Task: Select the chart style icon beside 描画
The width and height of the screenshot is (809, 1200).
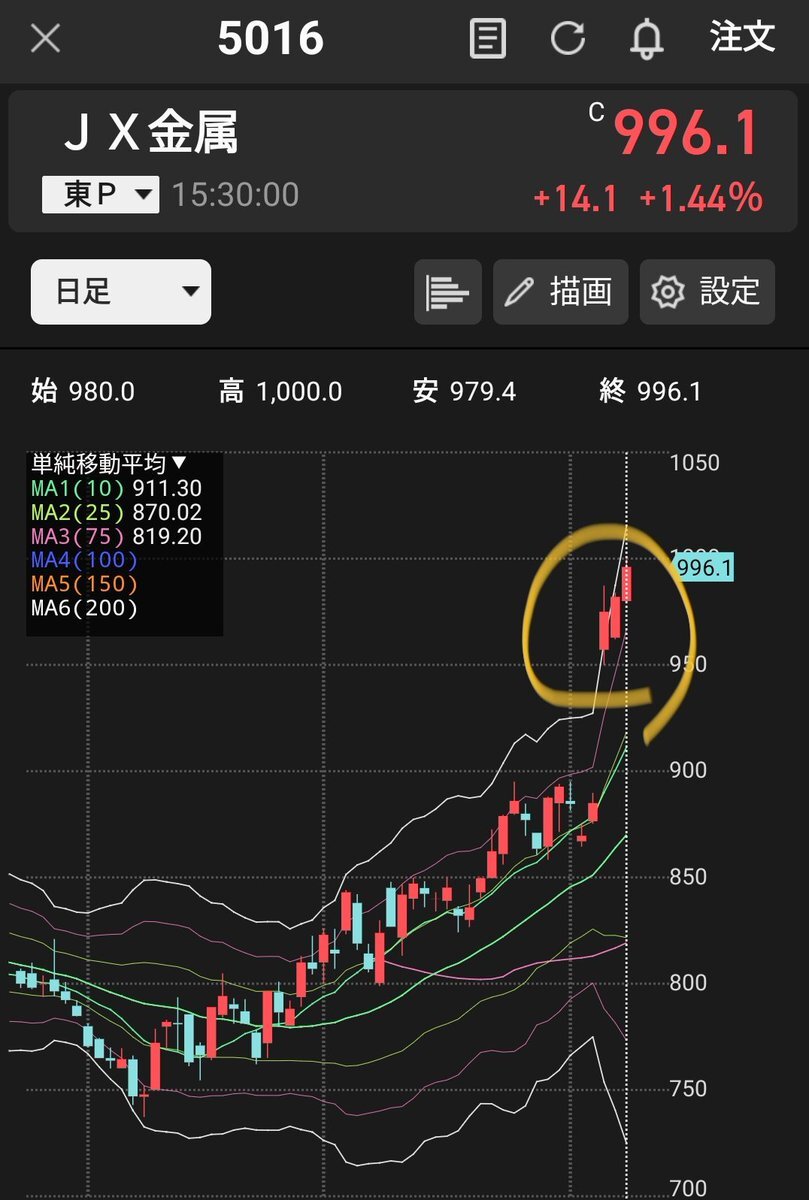Action: tap(447, 292)
